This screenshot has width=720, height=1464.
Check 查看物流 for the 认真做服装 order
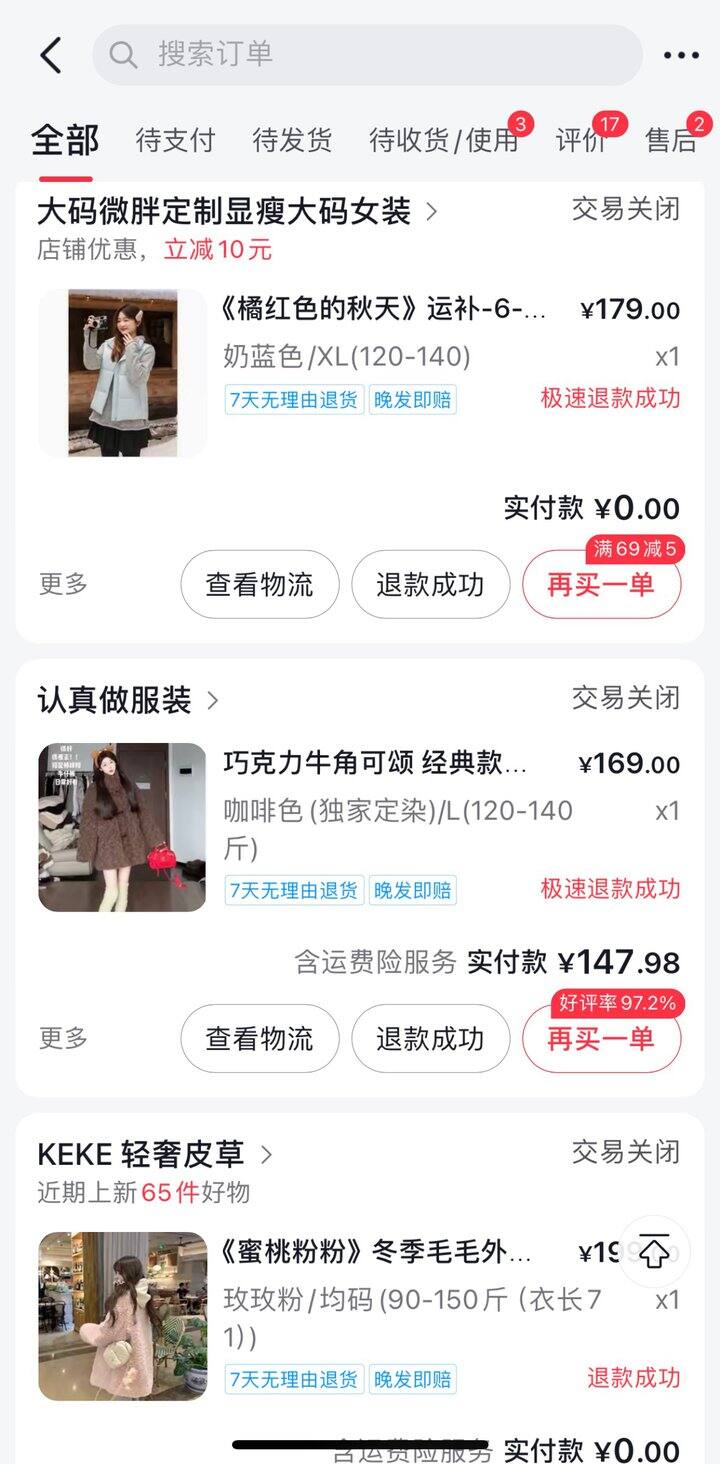coord(260,1039)
